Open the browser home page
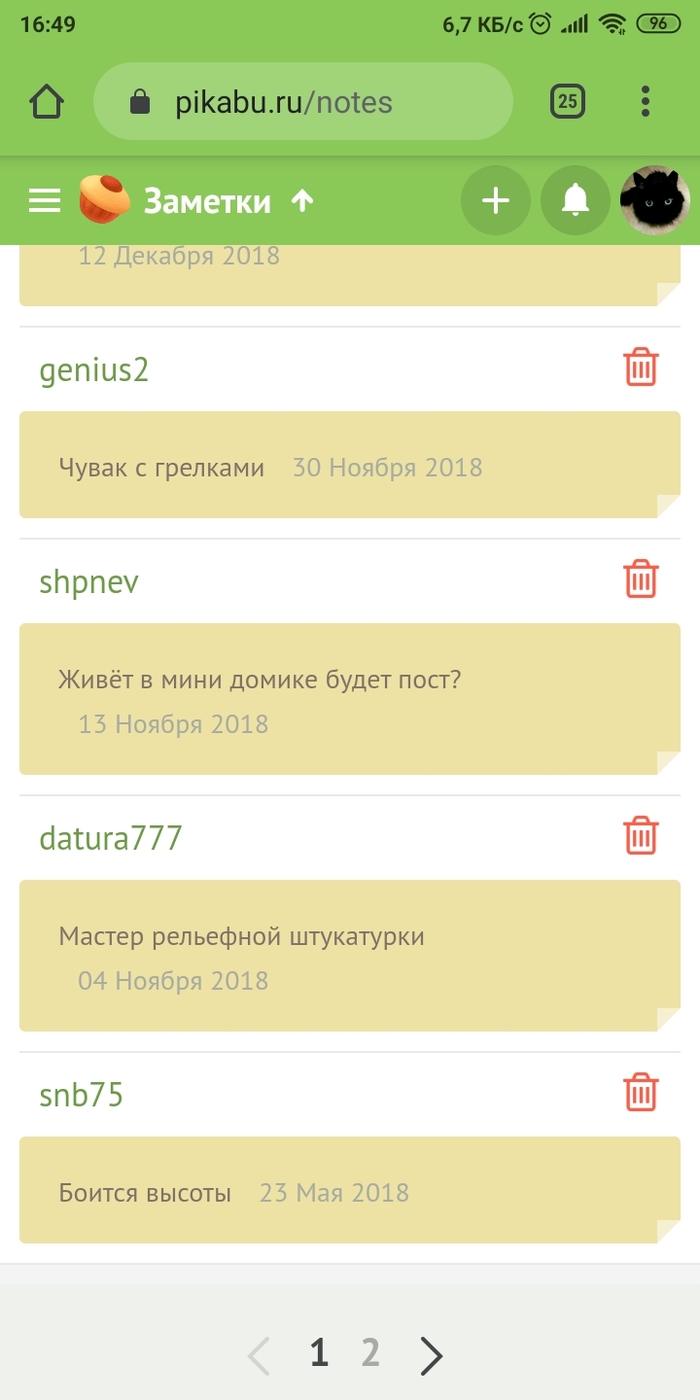Screen dimensions: 700x1400 [47, 102]
